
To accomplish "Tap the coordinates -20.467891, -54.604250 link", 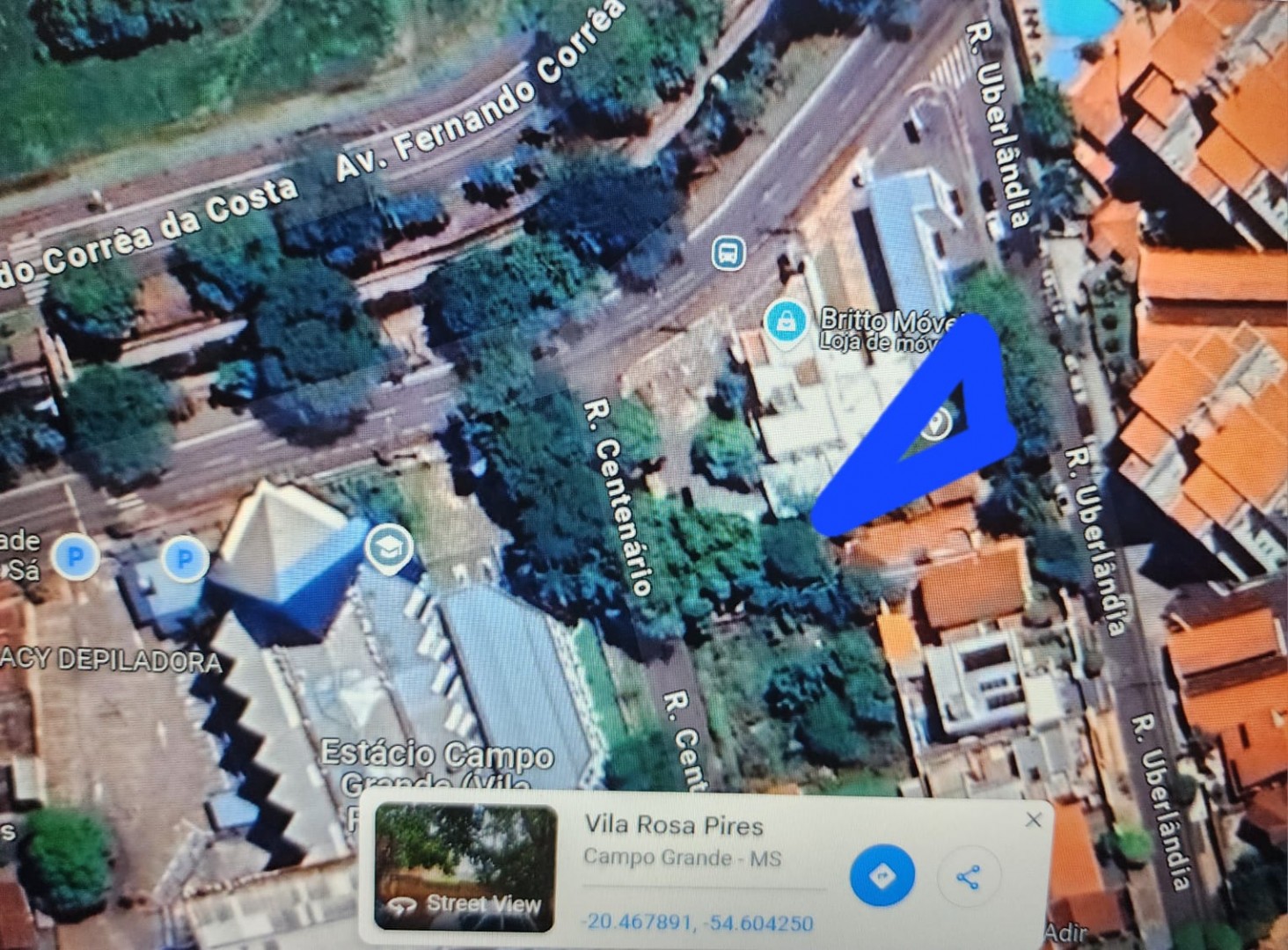I will 697,922.
